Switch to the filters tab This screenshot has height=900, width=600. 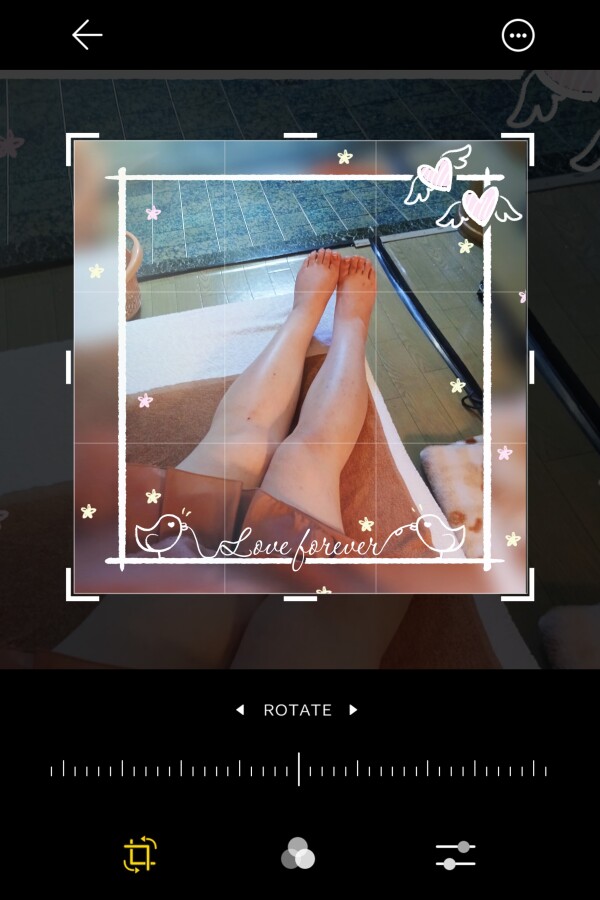[x=298, y=855]
